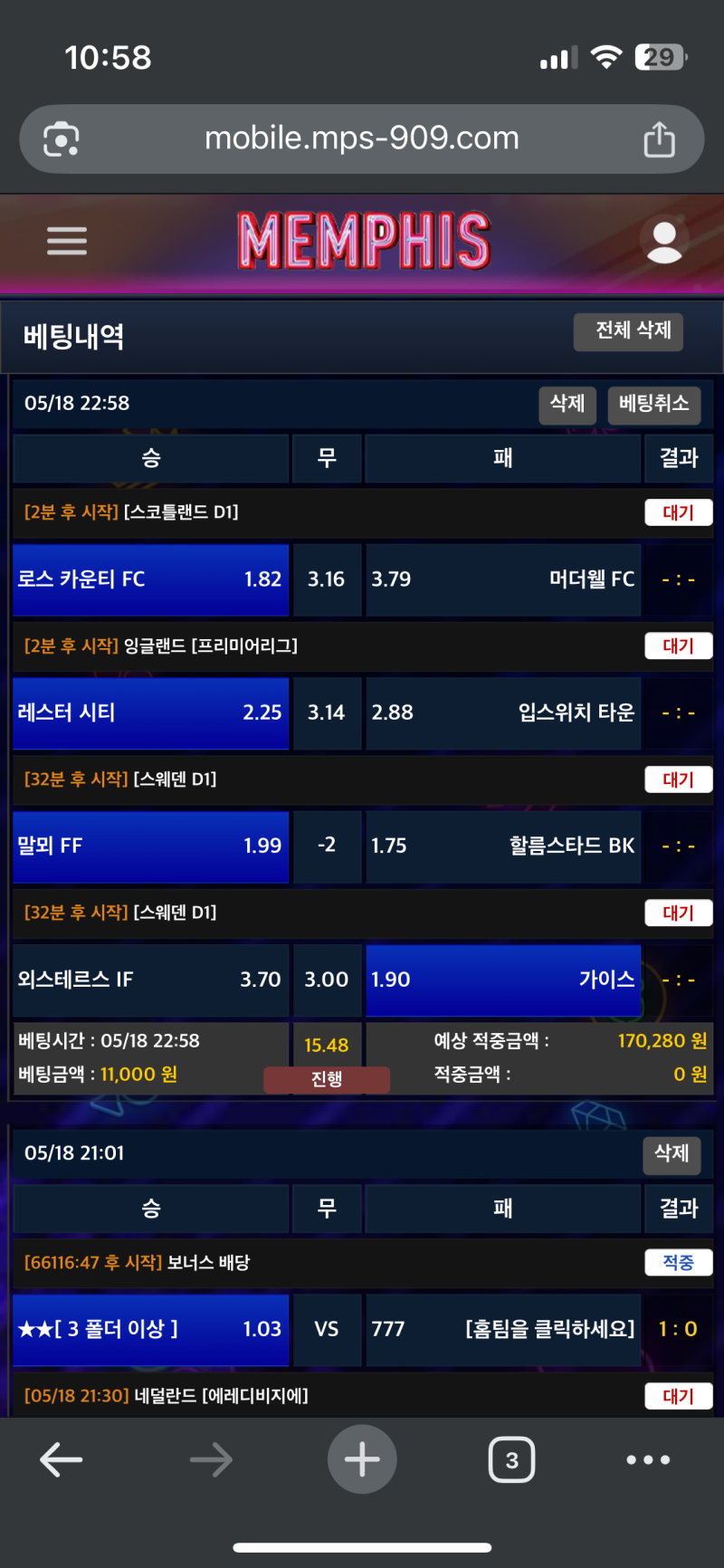Share the page from the address bar

click(659, 139)
